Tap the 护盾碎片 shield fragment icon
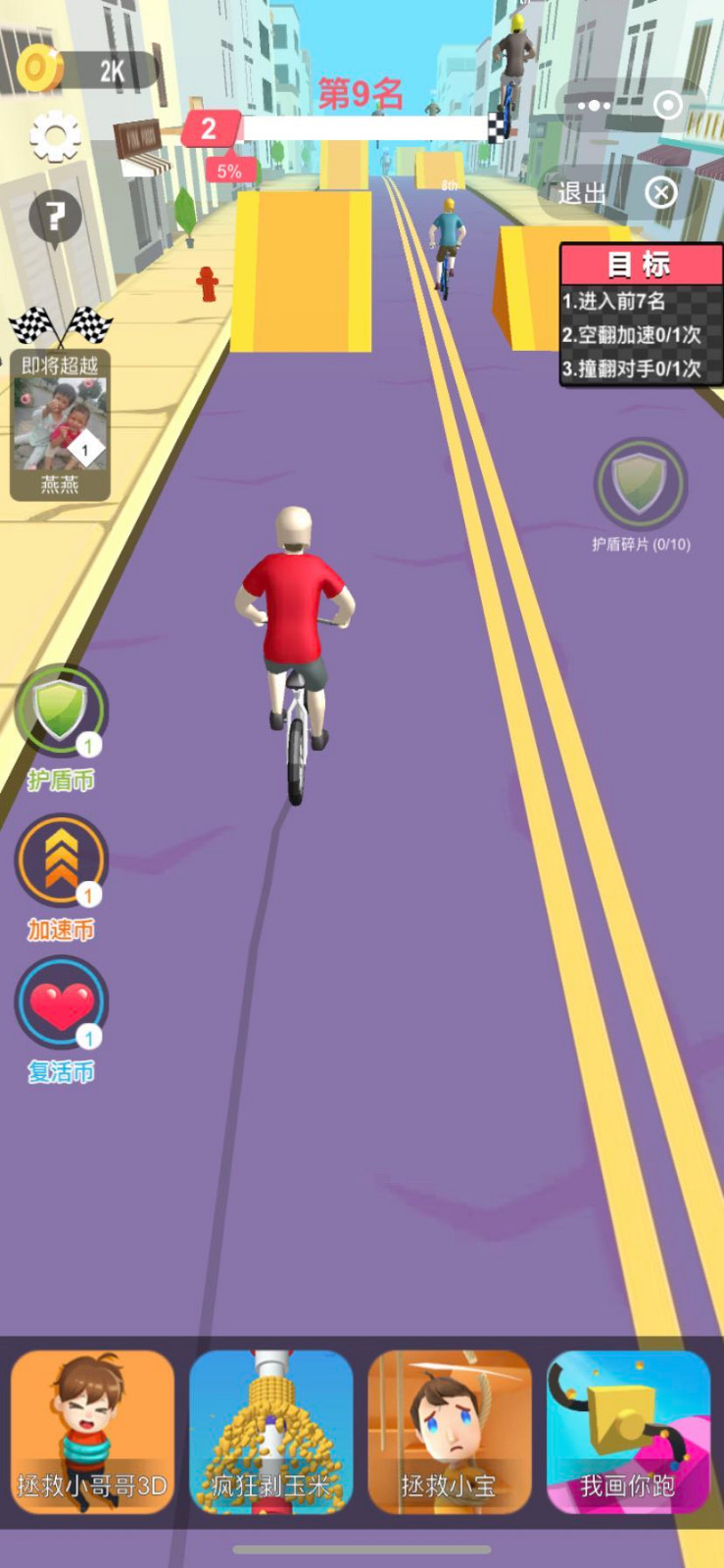The width and height of the screenshot is (724, 1568). click(x=641, y=484)
